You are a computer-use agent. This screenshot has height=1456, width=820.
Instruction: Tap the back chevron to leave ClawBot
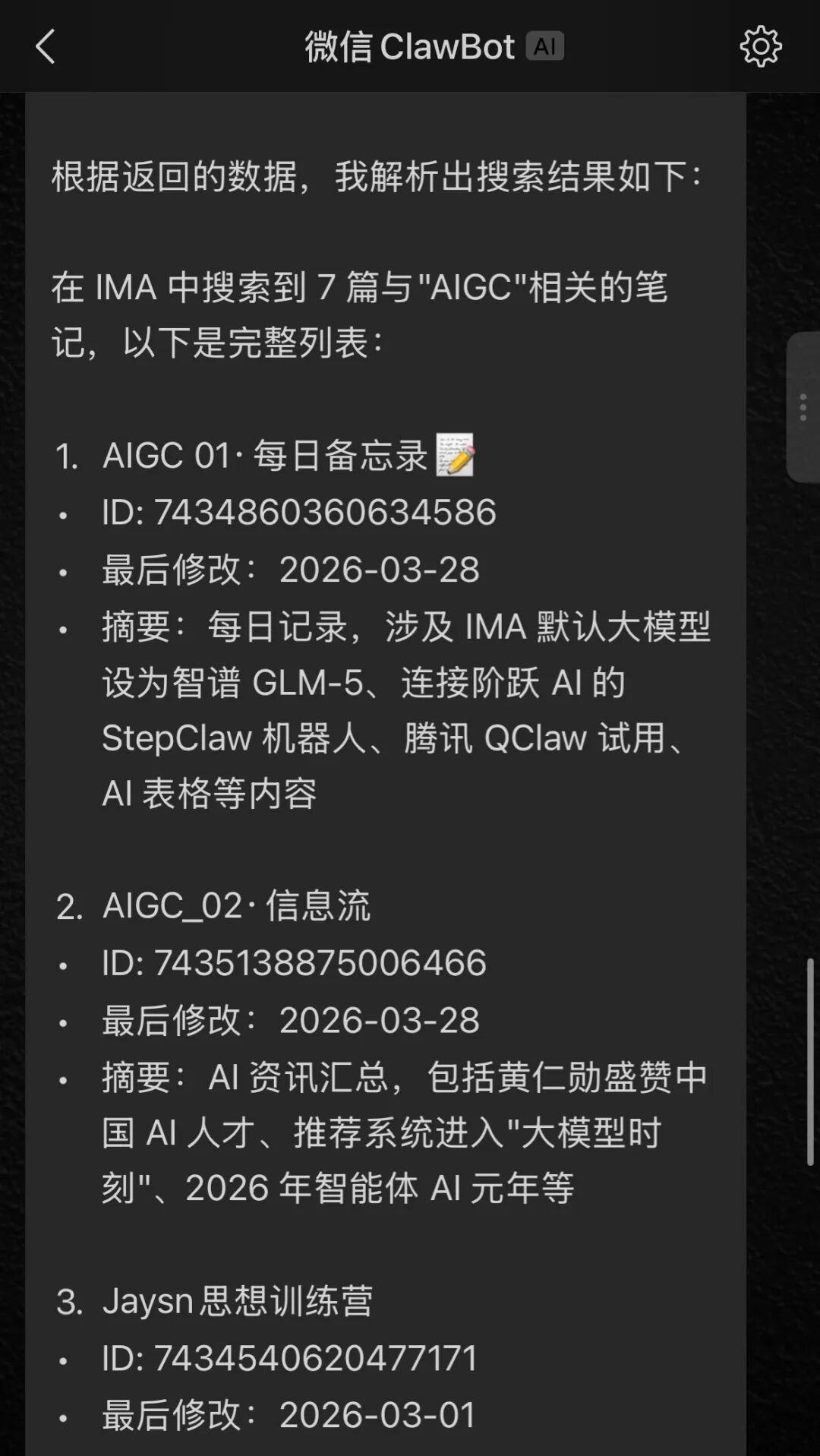[46, 47]
